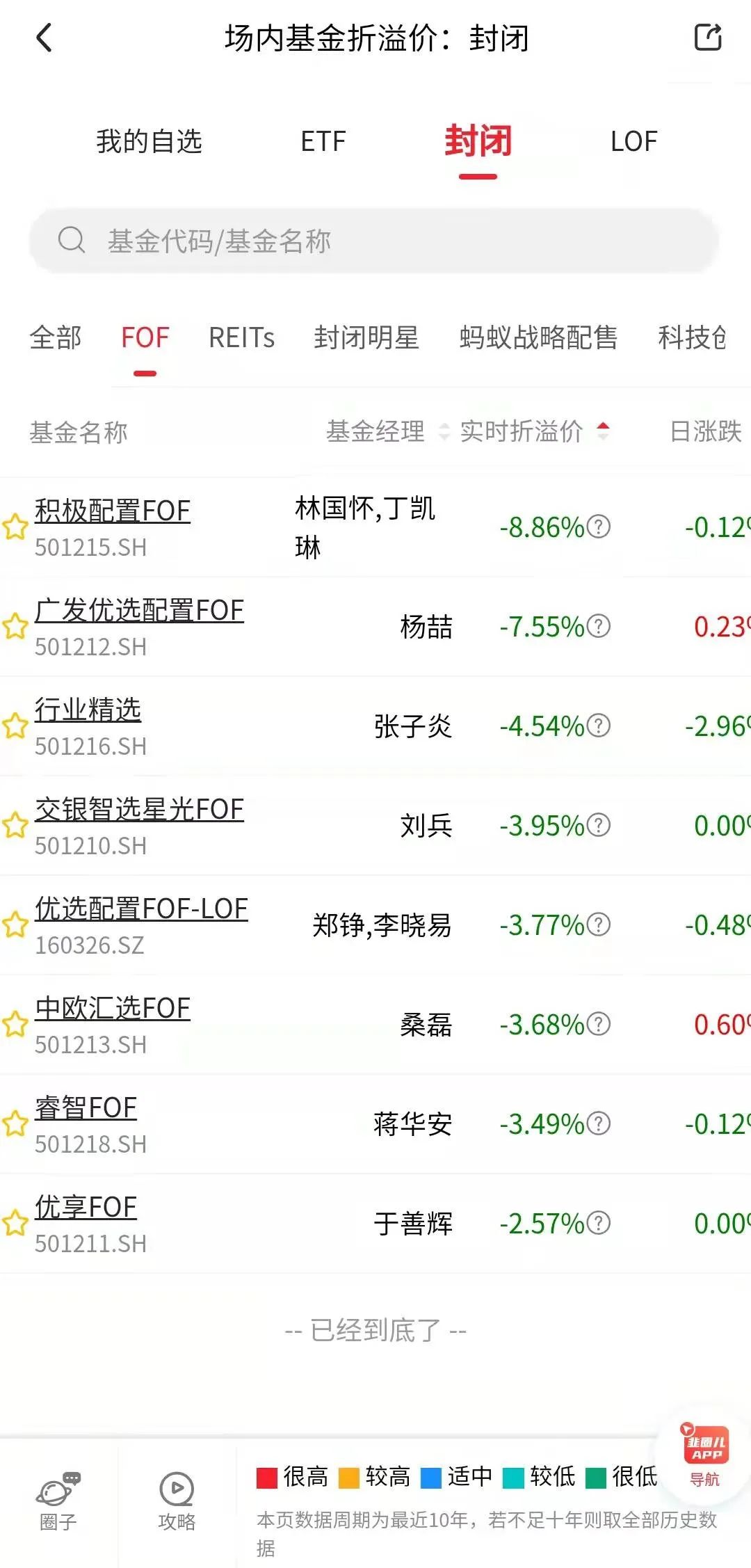Star 广发优选配置FOF as a favorite
Viewport: 751px width, 1568px height.
tap(15, 627)
